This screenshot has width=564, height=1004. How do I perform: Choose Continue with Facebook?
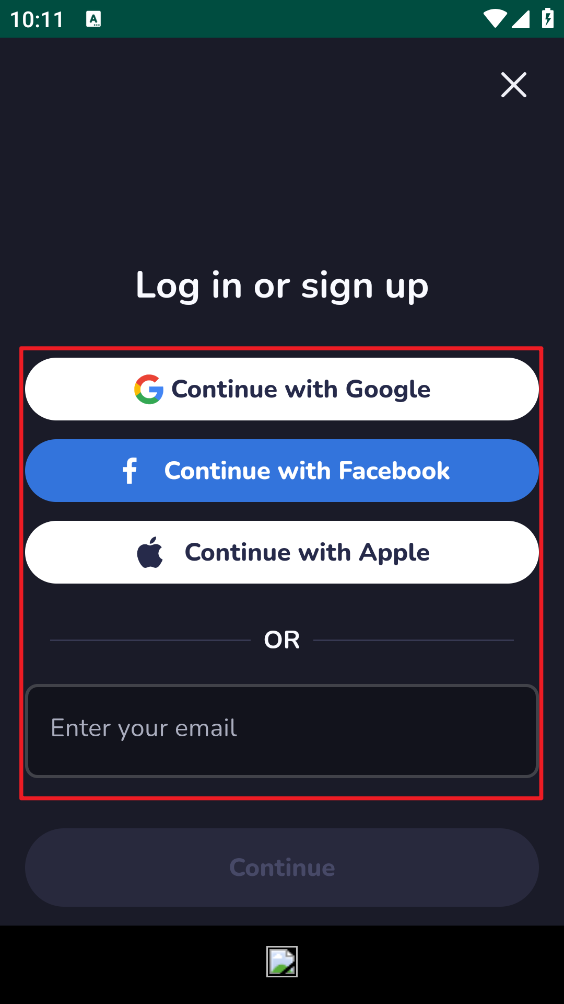click(282, 471)
